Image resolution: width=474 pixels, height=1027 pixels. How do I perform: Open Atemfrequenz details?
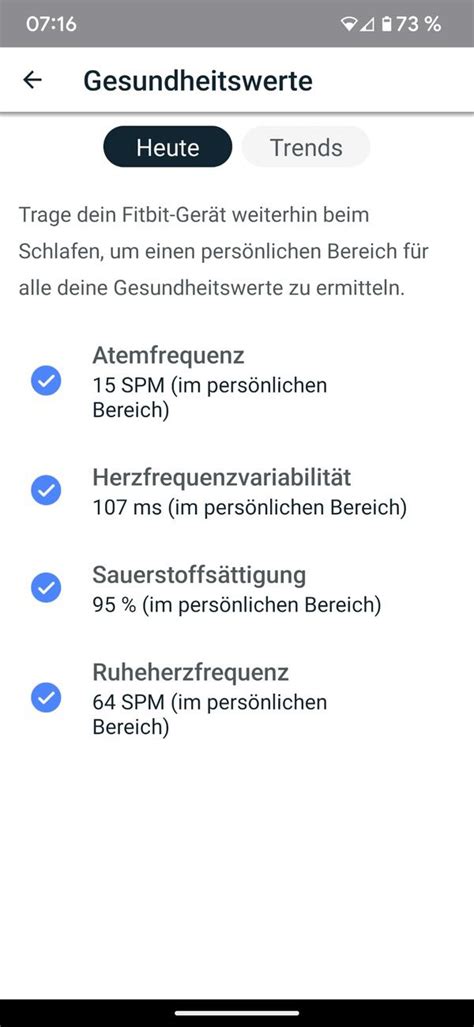237,382
